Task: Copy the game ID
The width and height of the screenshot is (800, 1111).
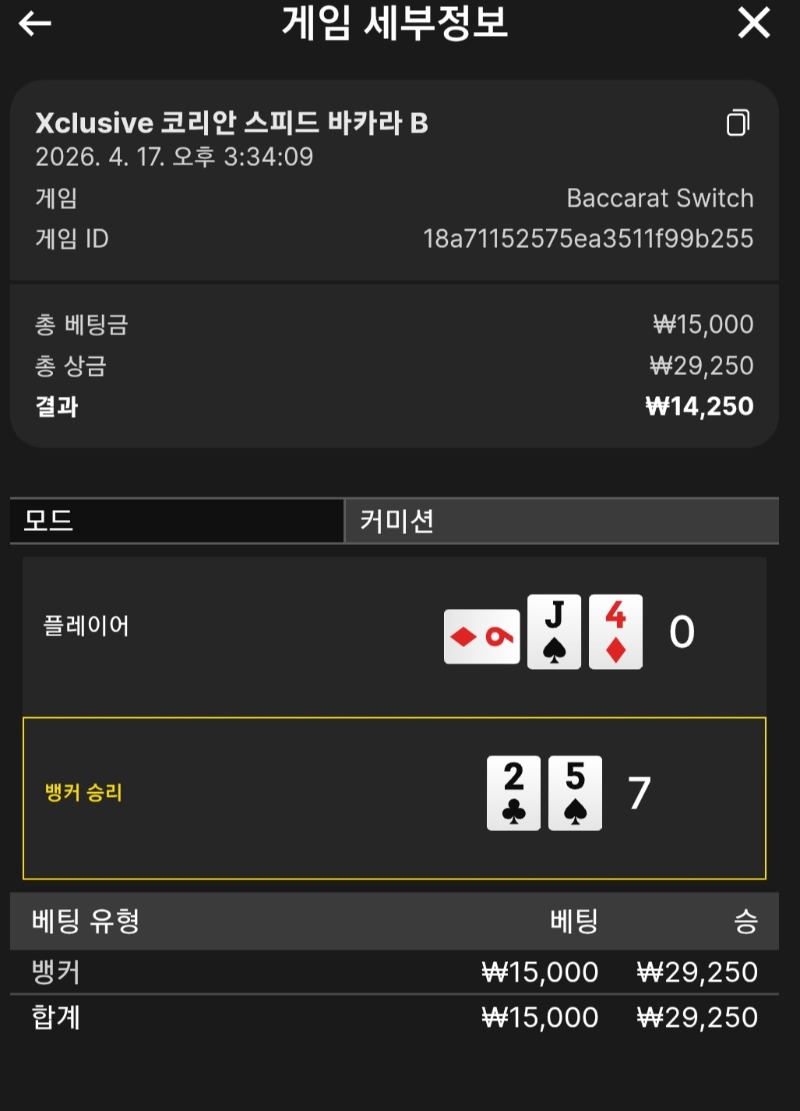Action: 737,124
